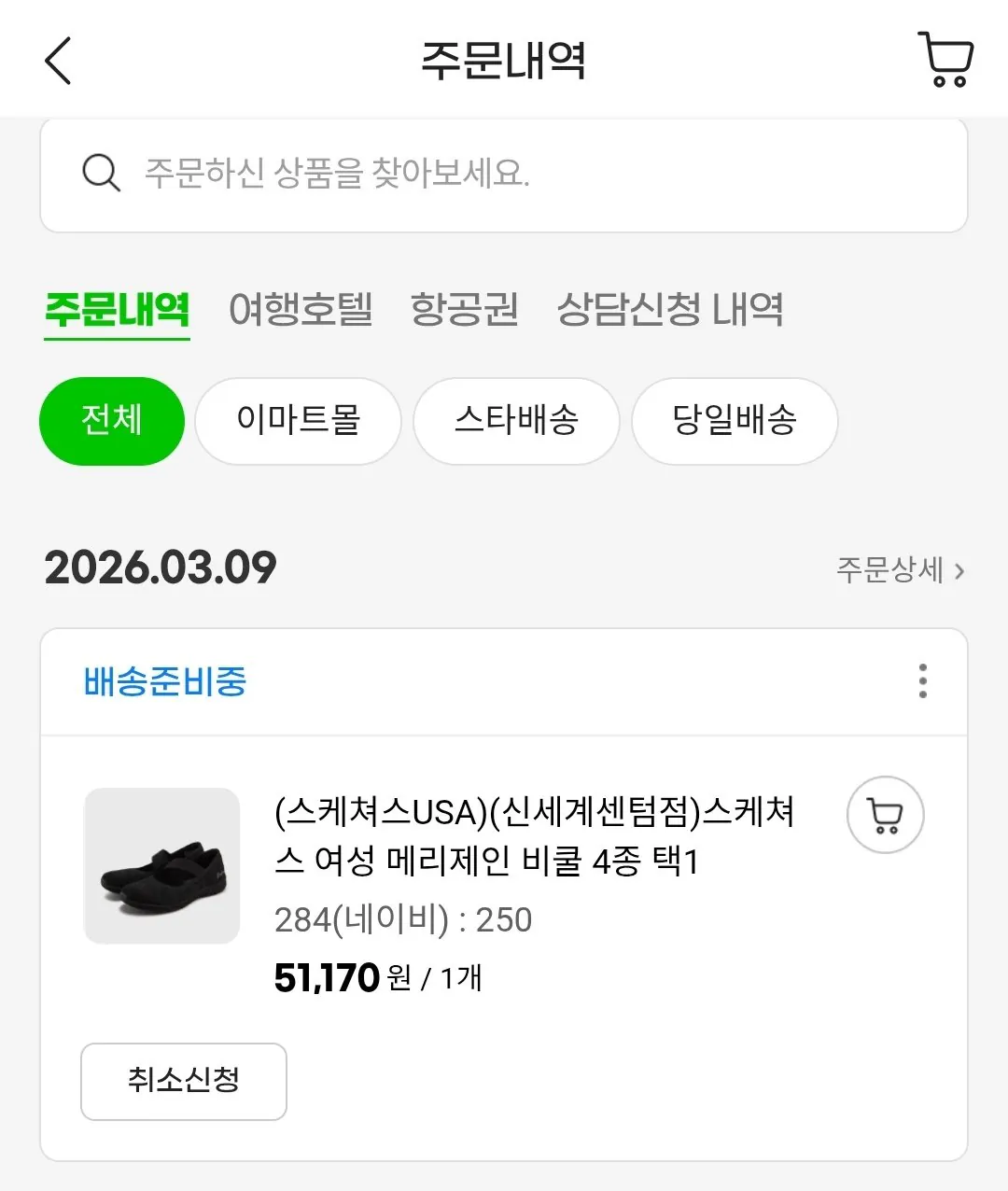Click the 취소신청 cancel button
Viewport: 1008px width, 1191px height.
(x=183, y=1082)
